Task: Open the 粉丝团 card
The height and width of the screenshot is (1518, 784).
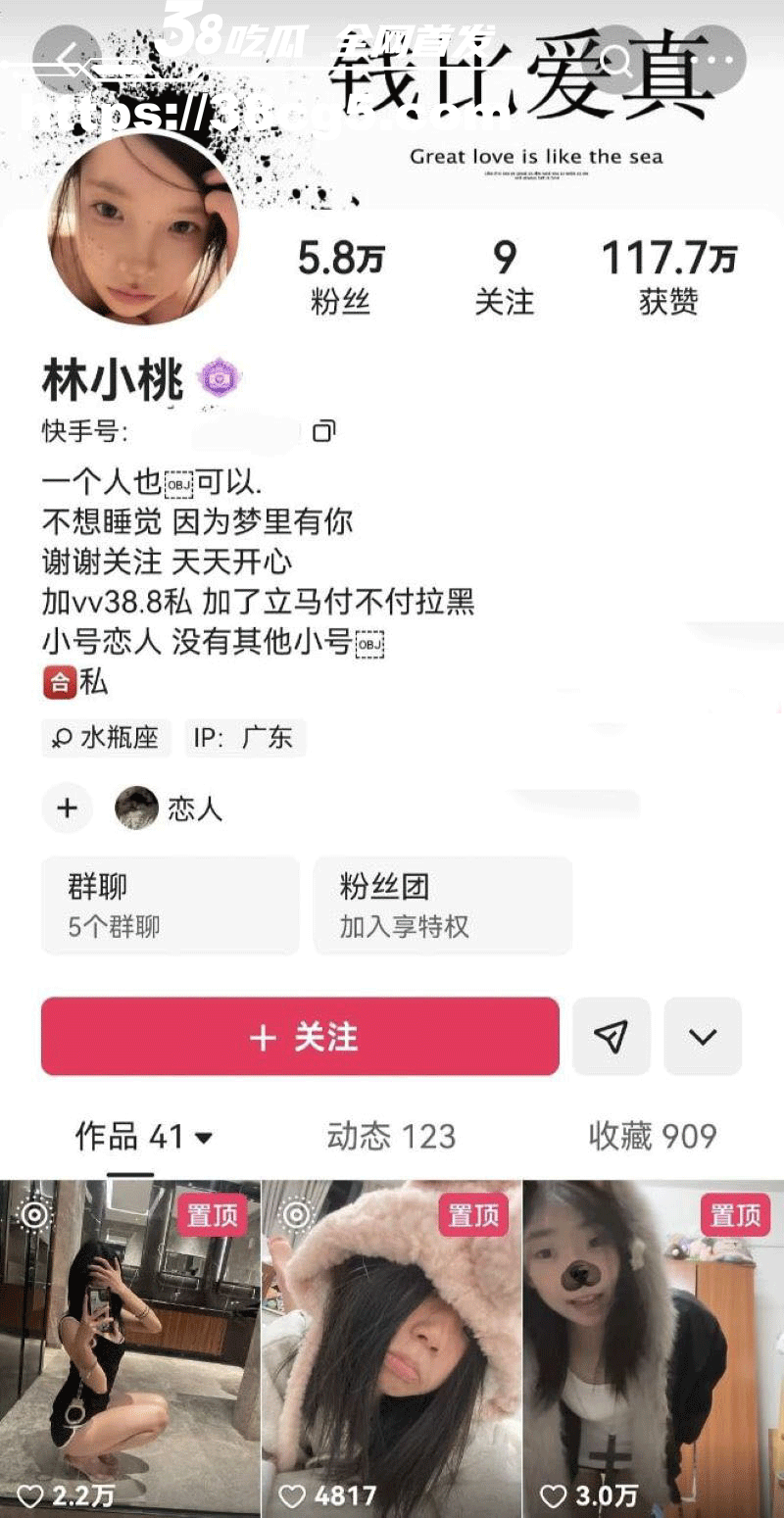Action: (x=442, y=905)
